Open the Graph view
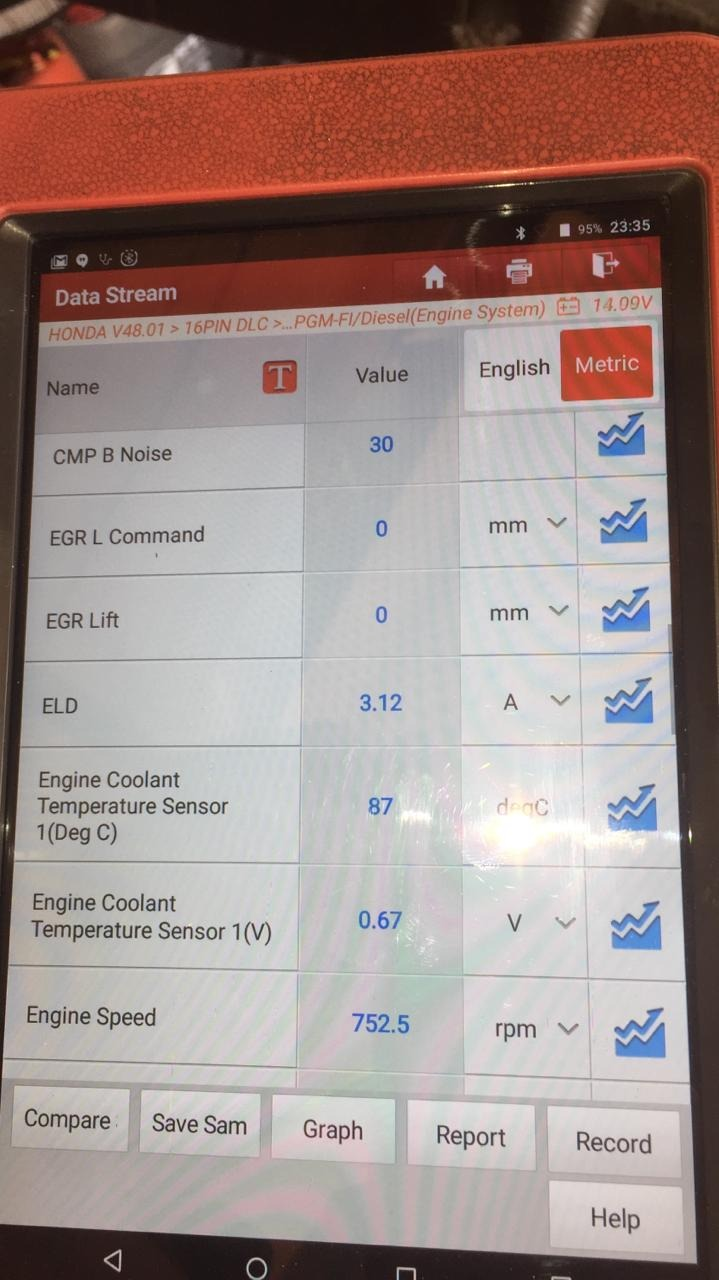The height and width of the screenshot is (1280, 719). coord(333,1130)
